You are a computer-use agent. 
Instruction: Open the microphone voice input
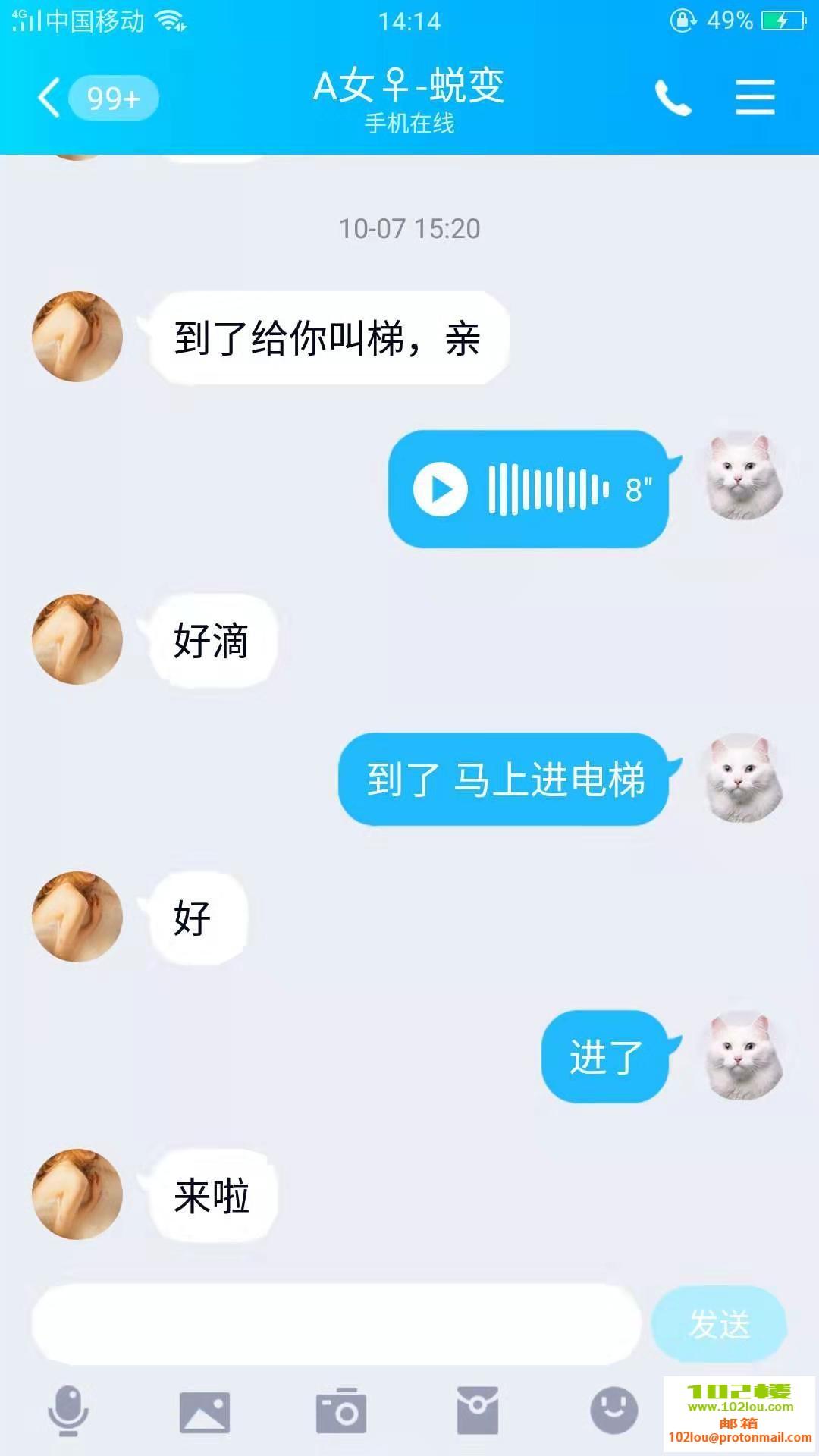[68, 1411]
